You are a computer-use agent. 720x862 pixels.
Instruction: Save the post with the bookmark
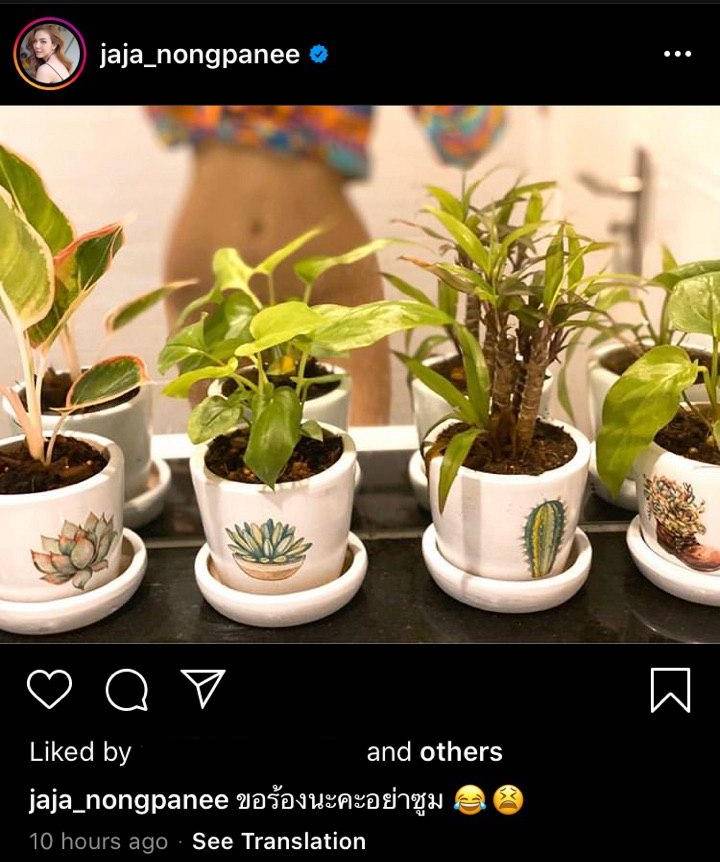(x=670, y=689)
